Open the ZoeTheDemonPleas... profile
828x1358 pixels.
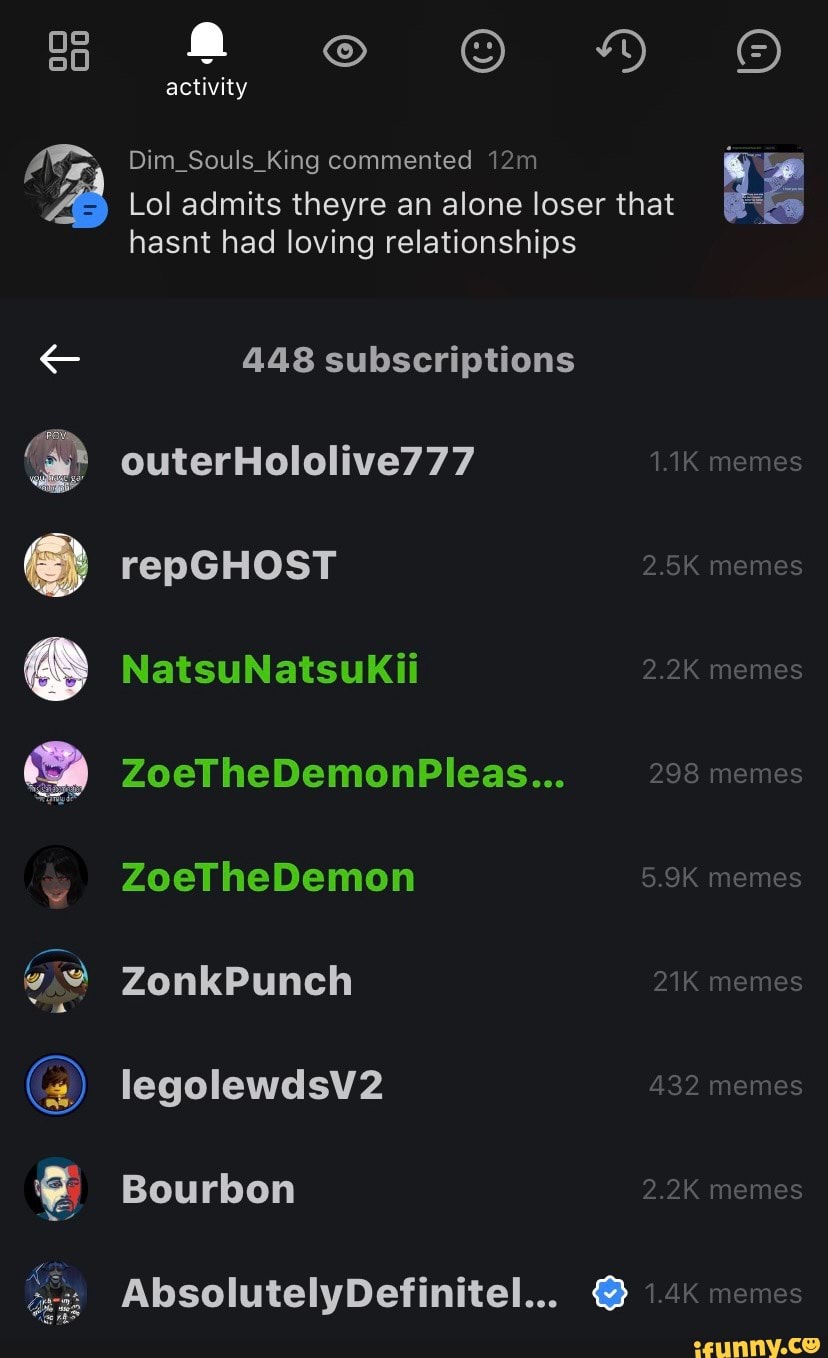342,773
